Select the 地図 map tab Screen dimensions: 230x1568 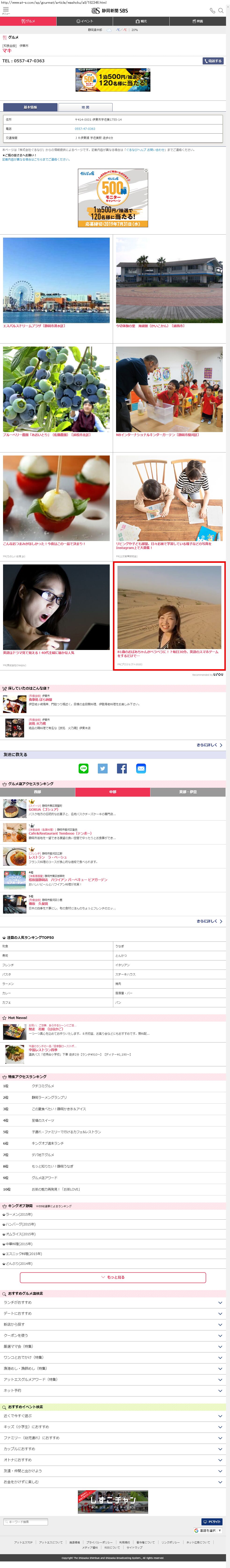[85, 107]
